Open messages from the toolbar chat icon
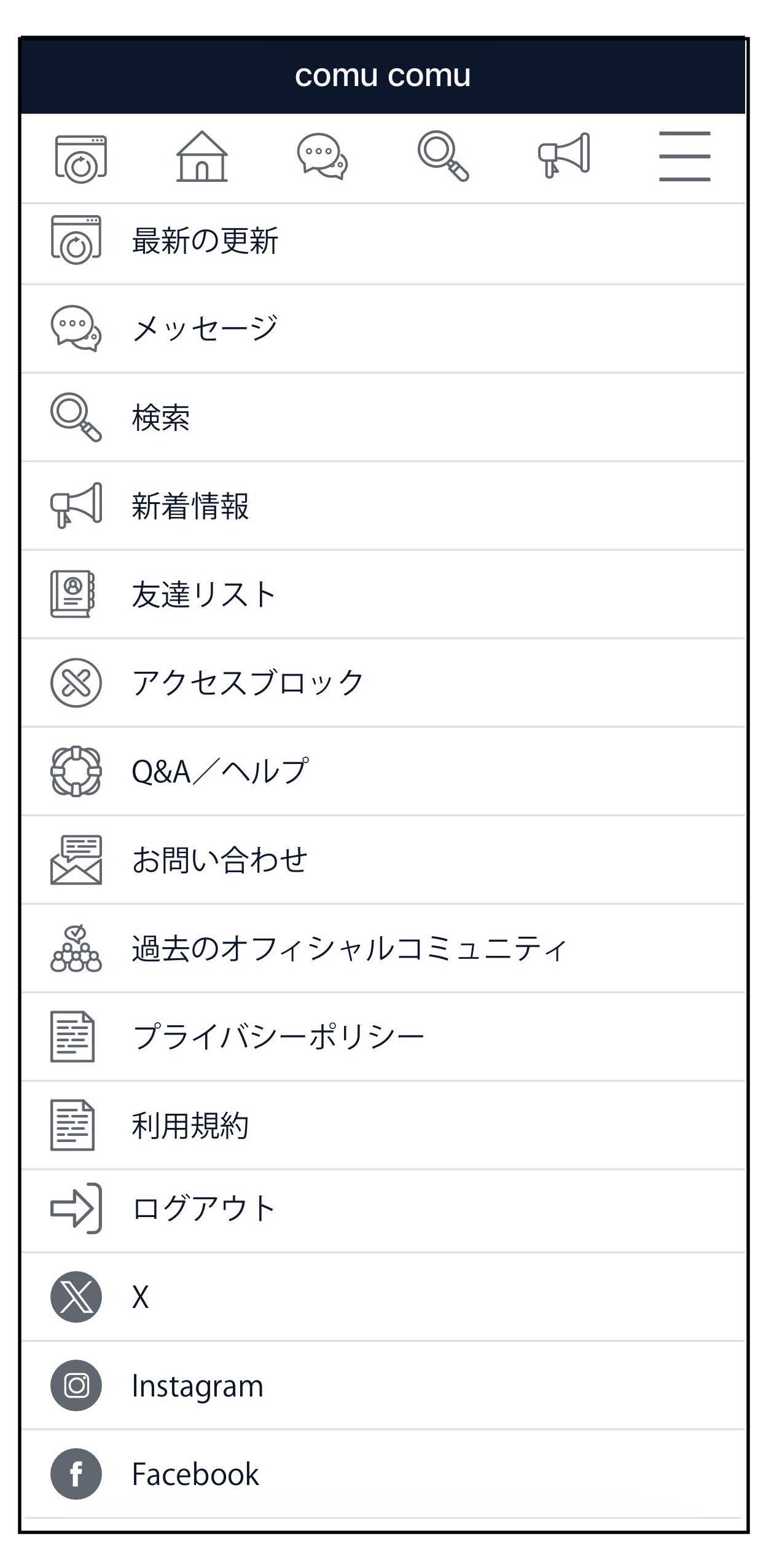The width and height of the screenshot is (766, 1568). (322, 157)
